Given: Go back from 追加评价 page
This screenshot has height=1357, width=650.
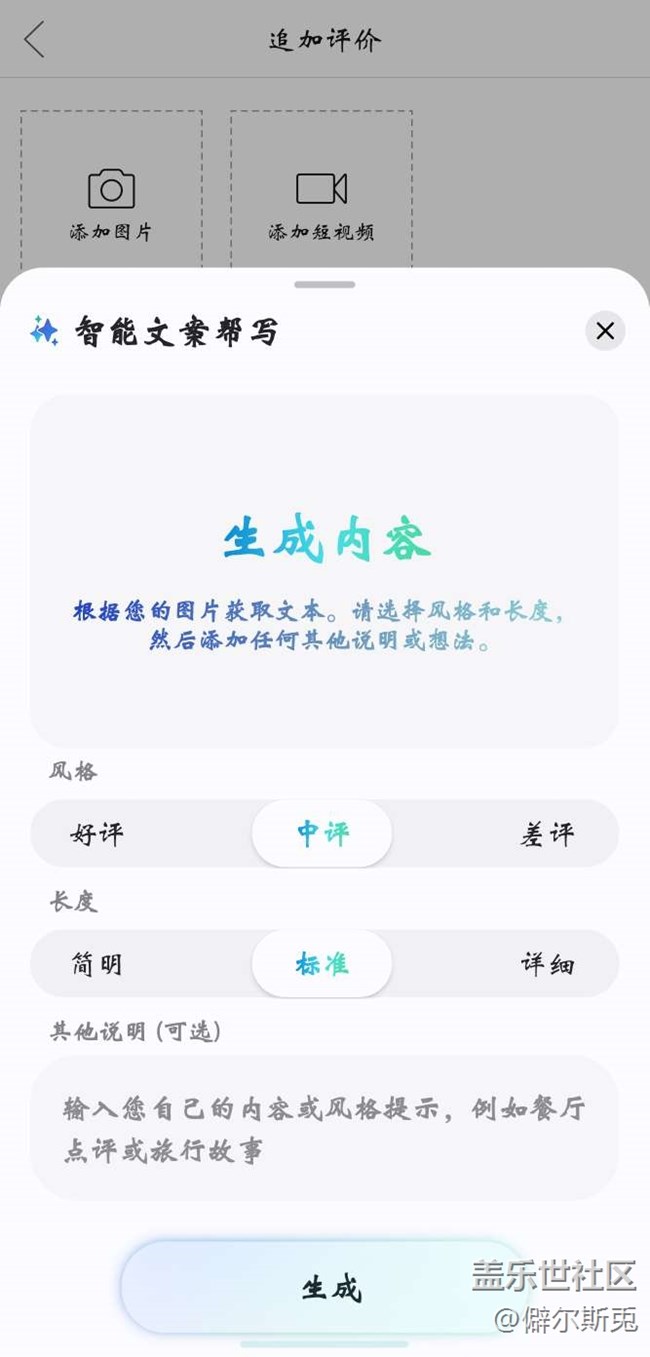Looking at the screenshot, I should (x=35, y=40).
